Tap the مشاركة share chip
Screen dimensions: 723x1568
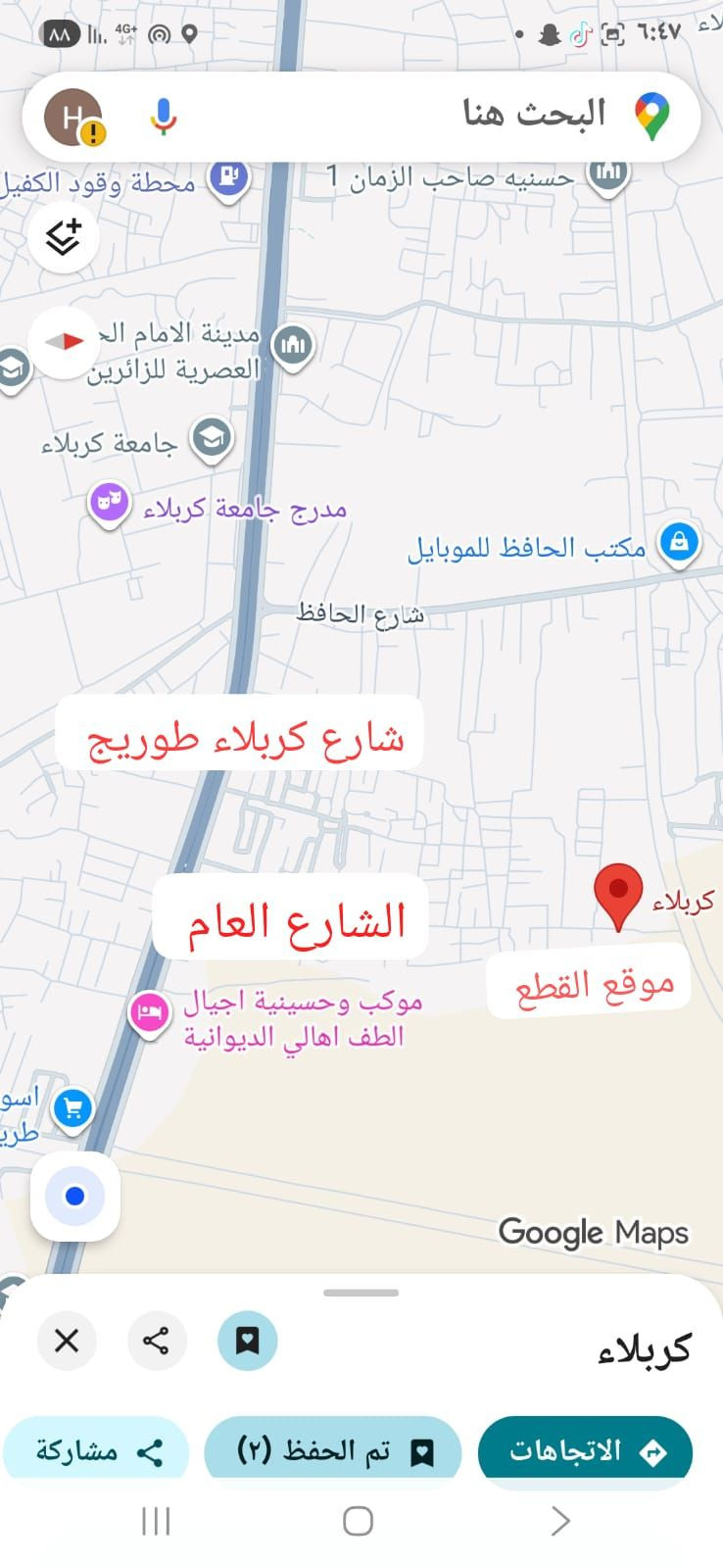[x=97, y=1451]
